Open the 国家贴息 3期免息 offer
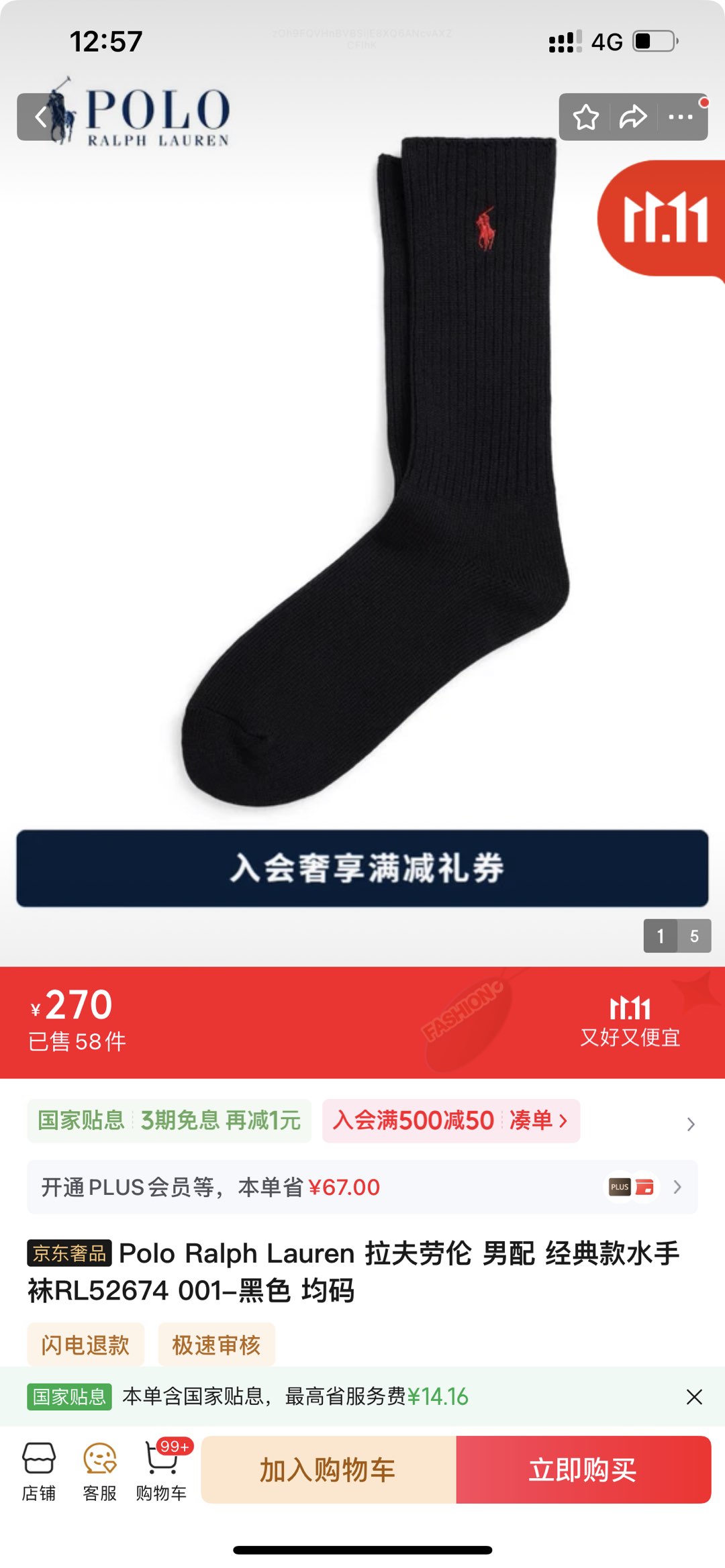Screen dimensions: 725x1568 pyautogui.click(x=169, y=1120)
